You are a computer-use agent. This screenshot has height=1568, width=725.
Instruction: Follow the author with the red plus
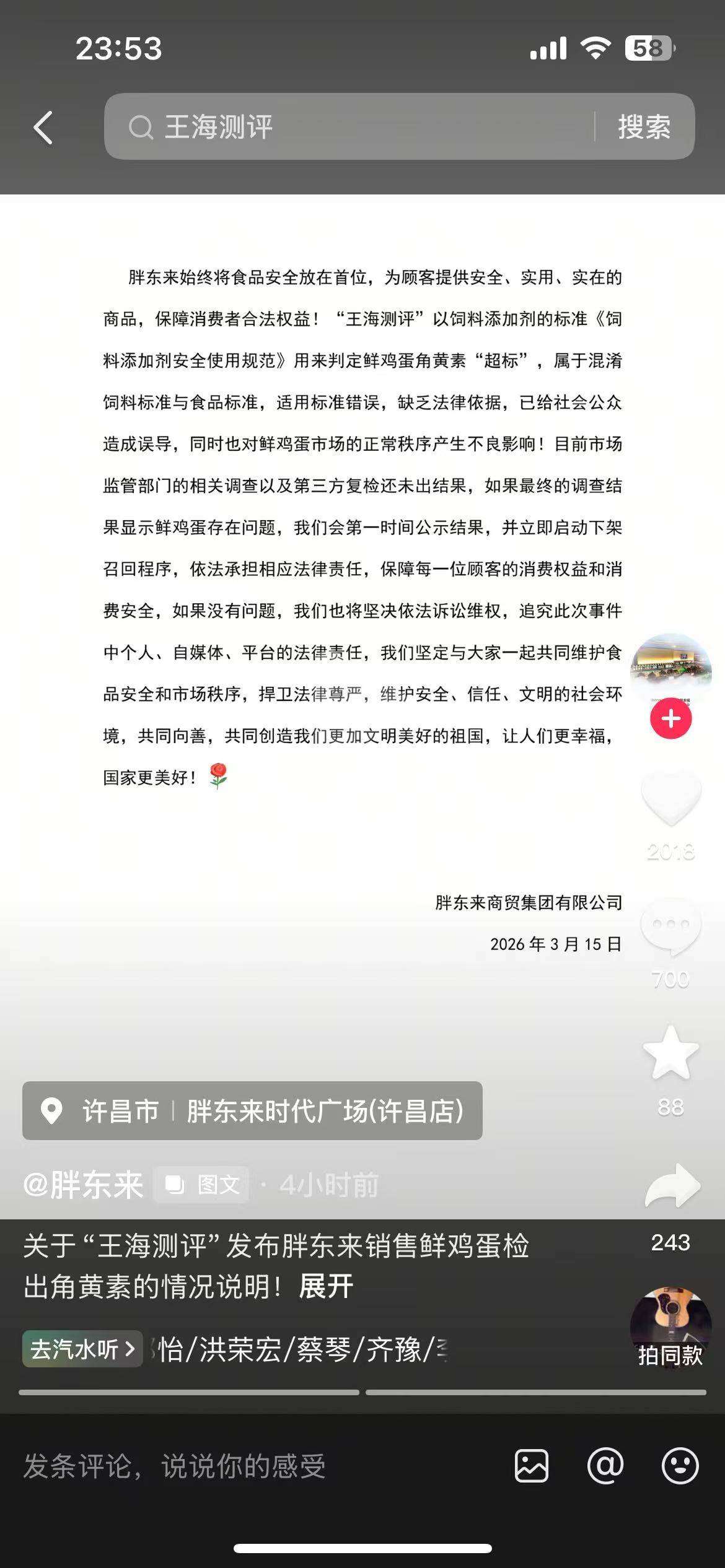[670, 719]
